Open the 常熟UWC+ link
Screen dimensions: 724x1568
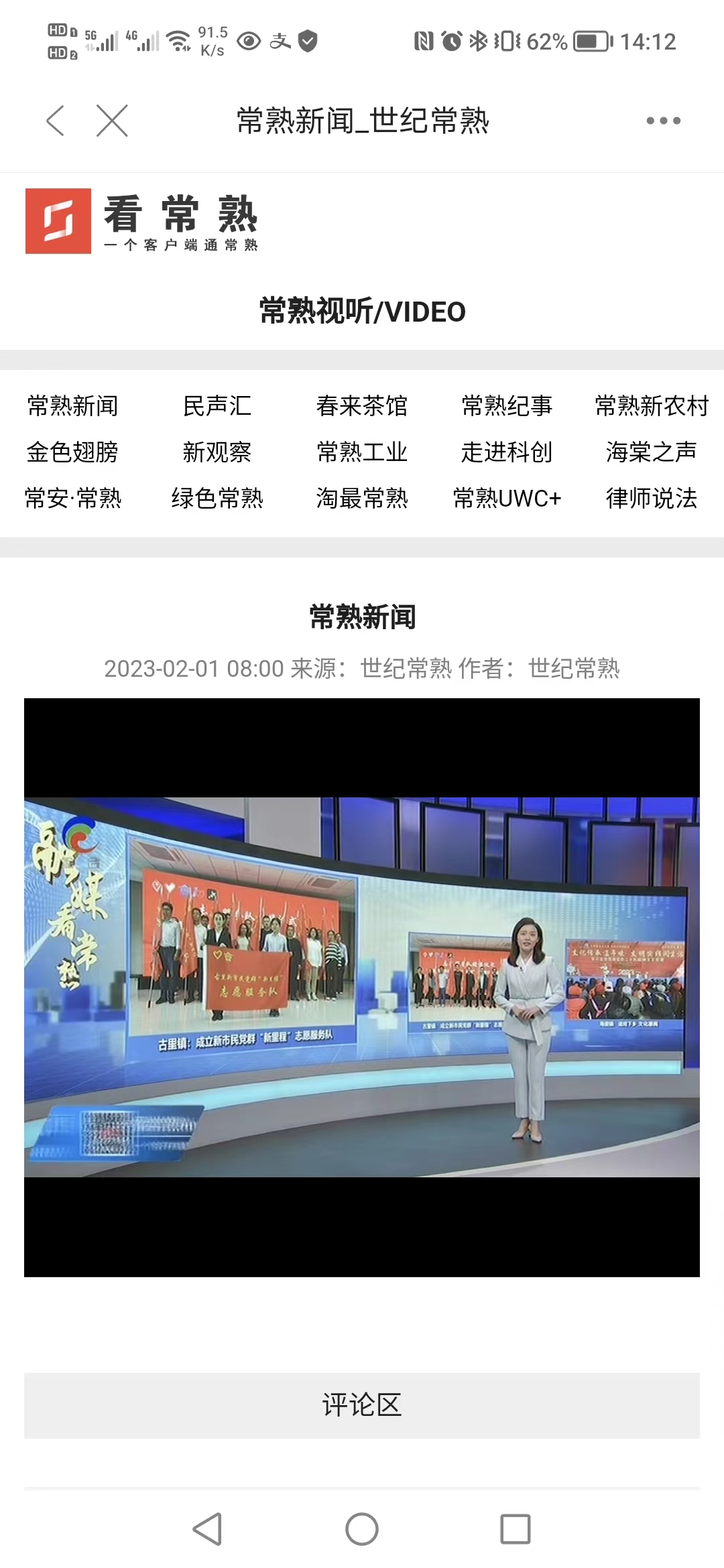tap(507, 499)
